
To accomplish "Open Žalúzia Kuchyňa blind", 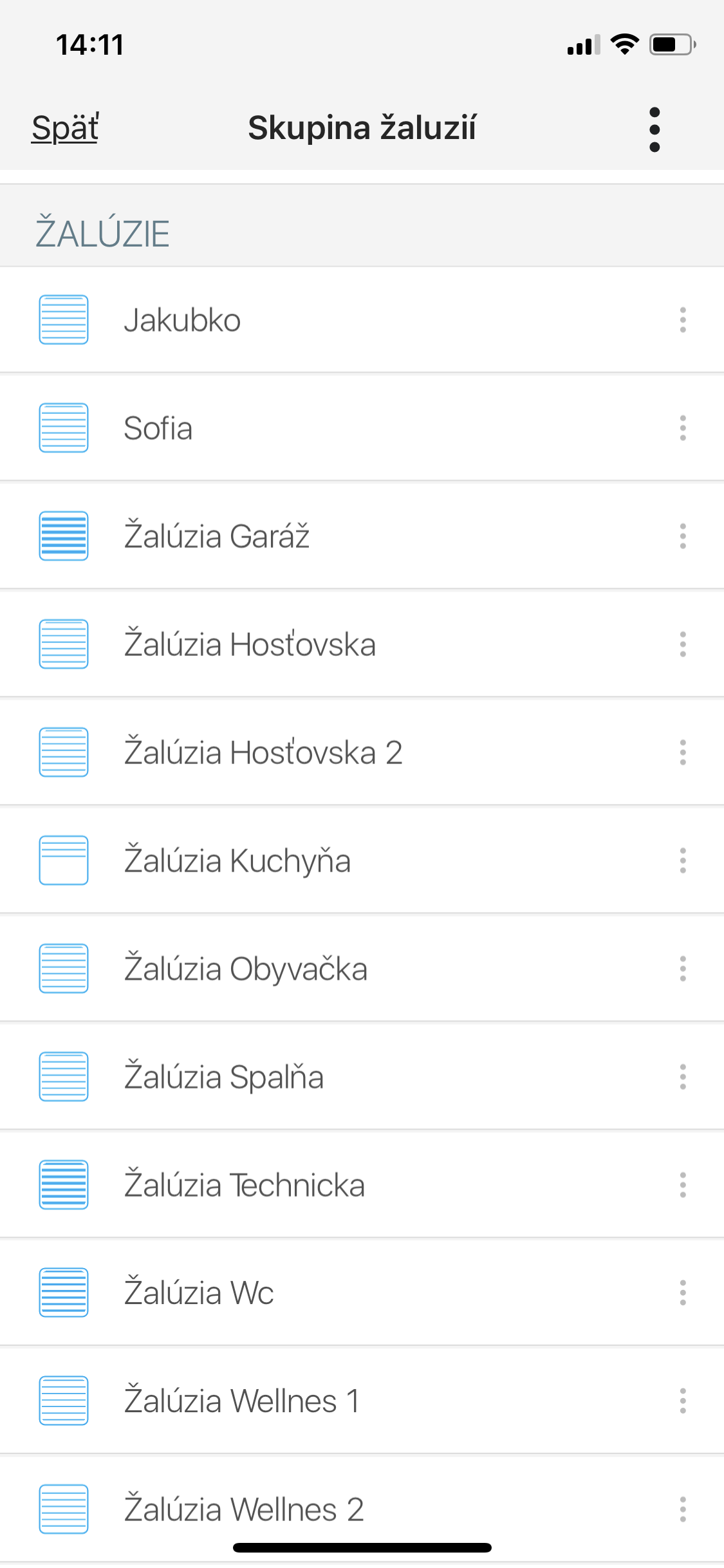I will (x=362, y=861).
